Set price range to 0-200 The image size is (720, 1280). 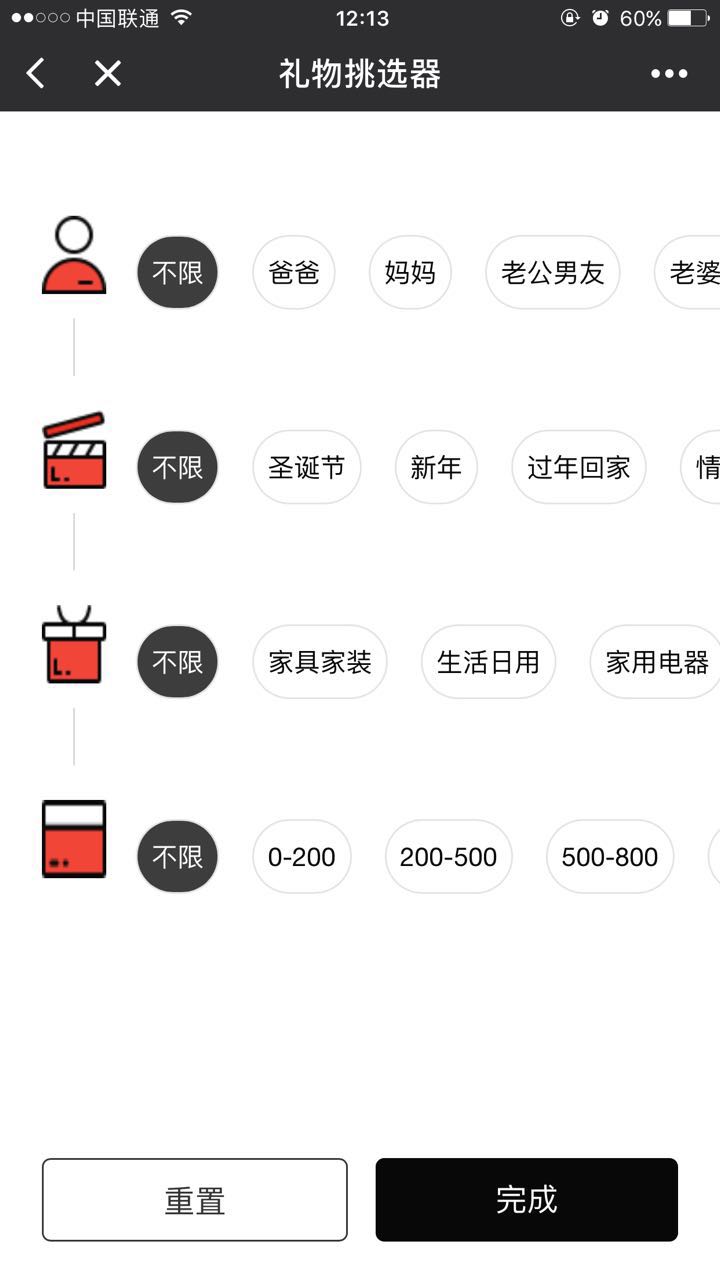click(301, 857)
